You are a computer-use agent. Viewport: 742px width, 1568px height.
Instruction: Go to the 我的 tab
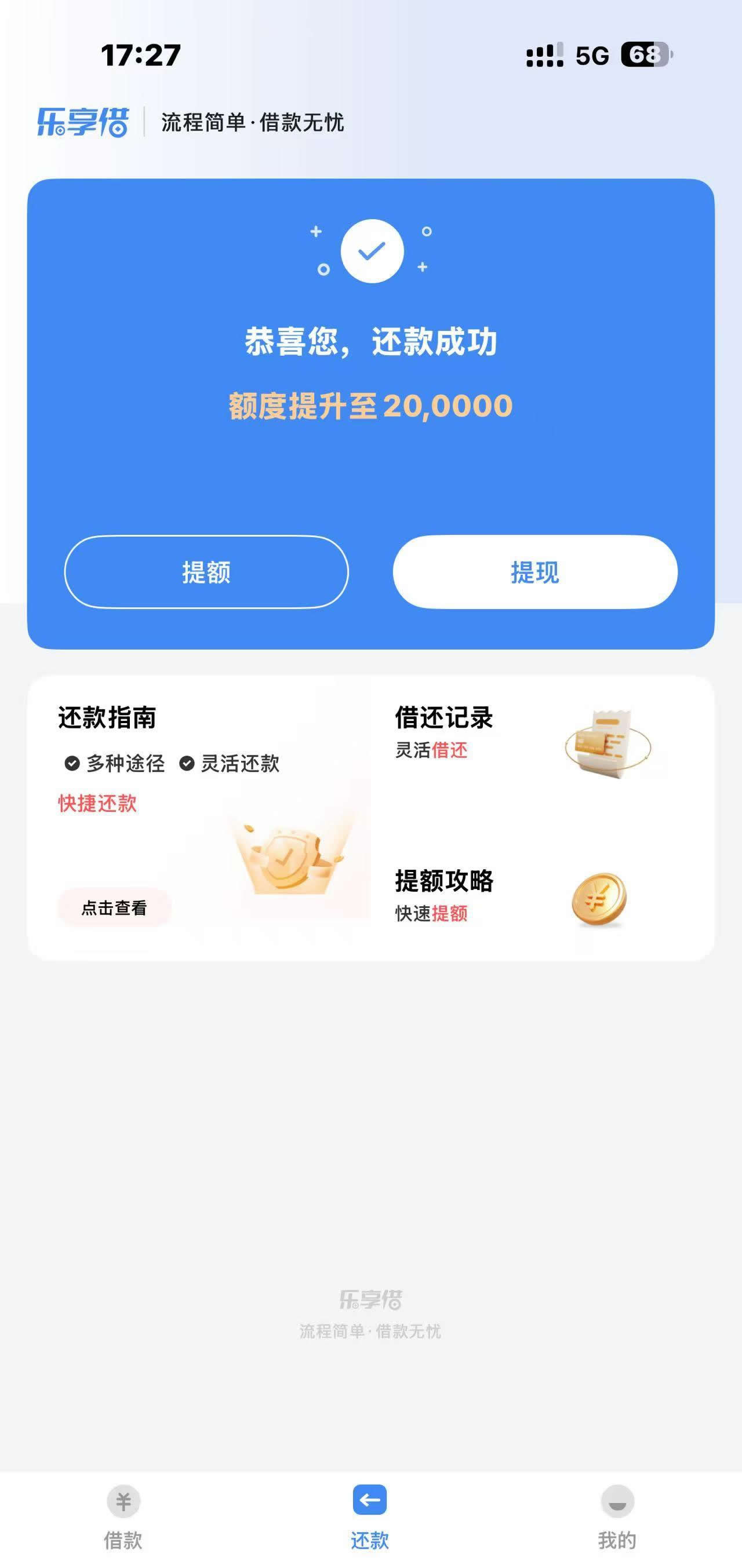617,1517
